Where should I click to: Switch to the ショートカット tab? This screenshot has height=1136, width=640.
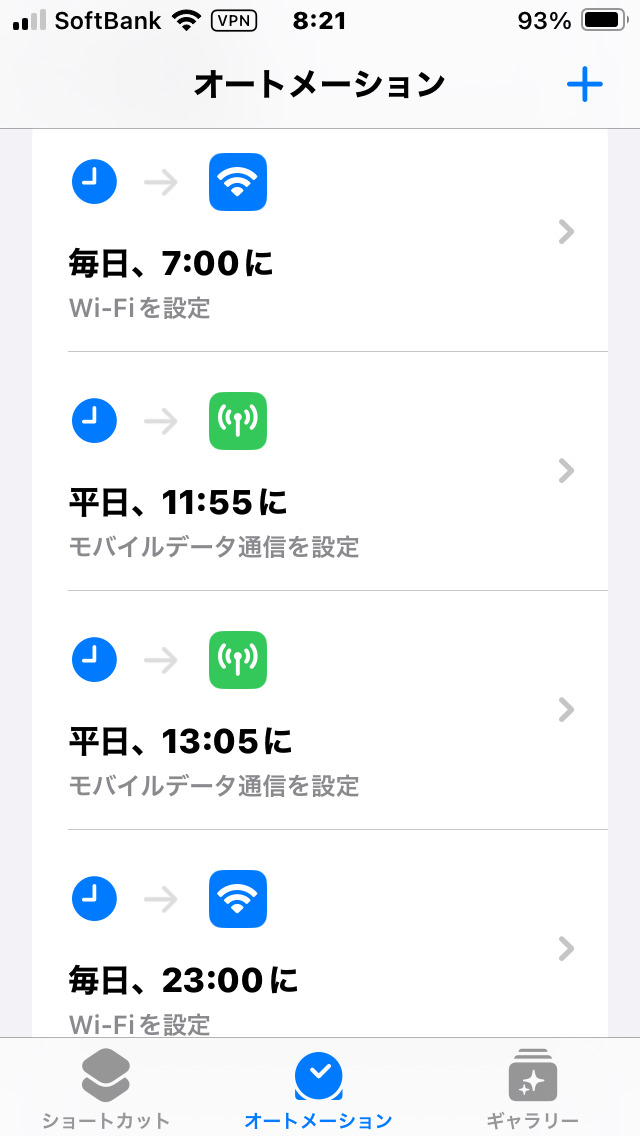pos(106,1090)
